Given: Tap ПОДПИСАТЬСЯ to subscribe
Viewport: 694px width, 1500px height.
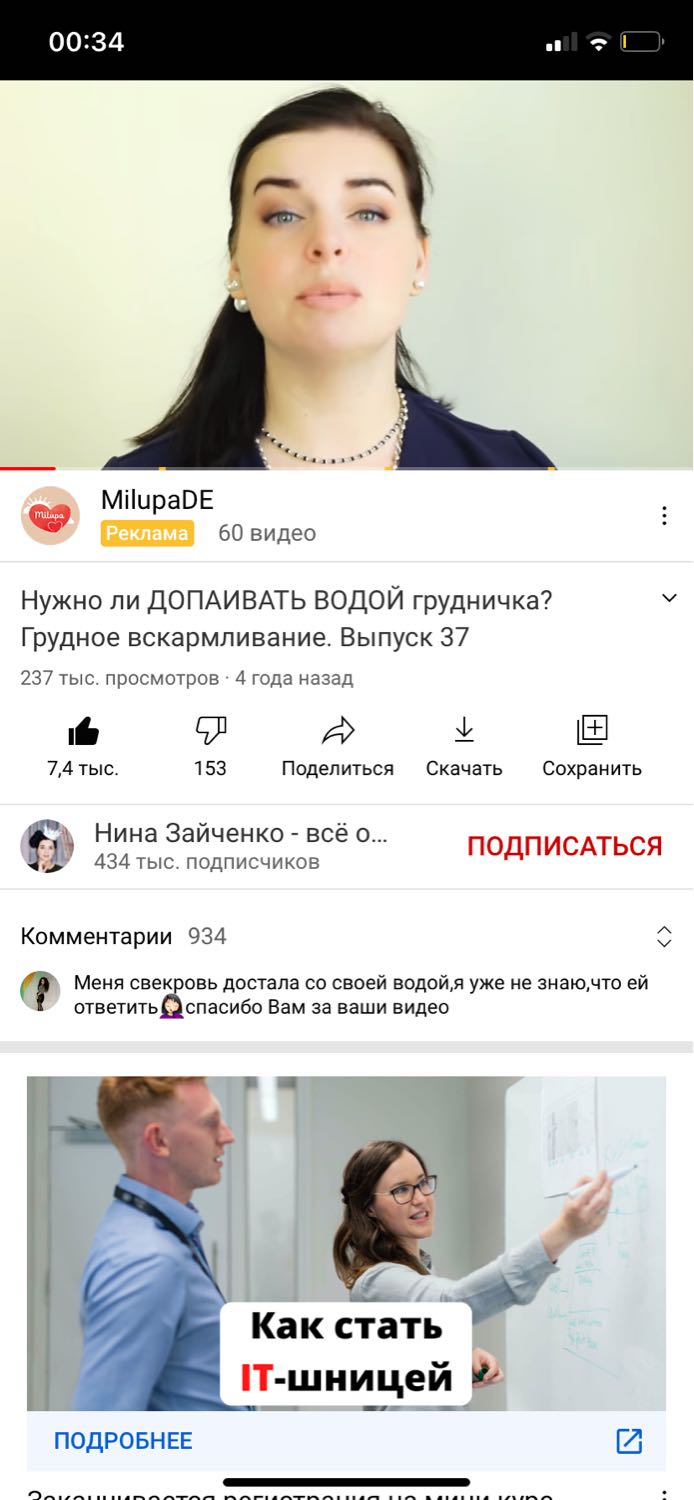Looking at the screenshot, I should click(565, 846).
